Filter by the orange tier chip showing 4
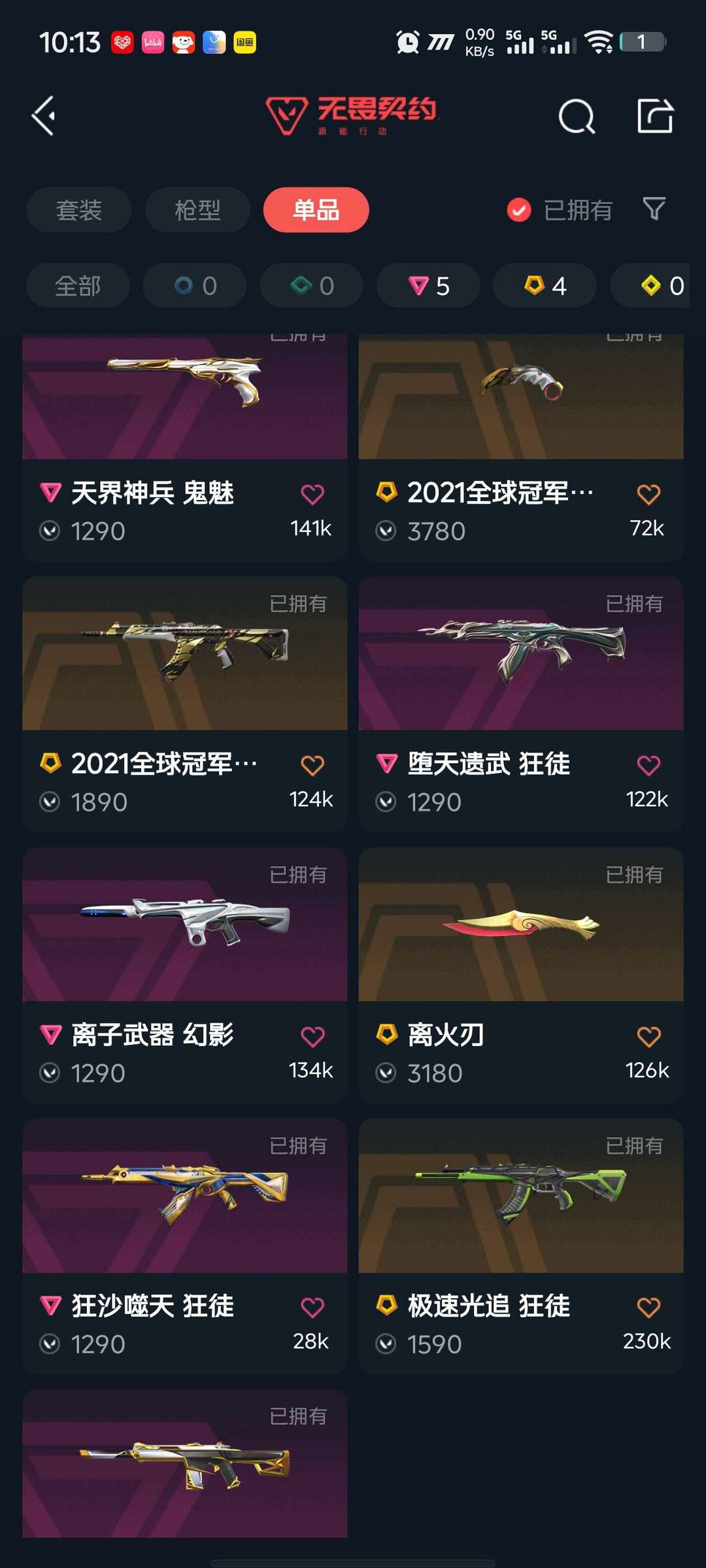The image size is (706, 1568). pyautogui.click(x=545, y=286)
